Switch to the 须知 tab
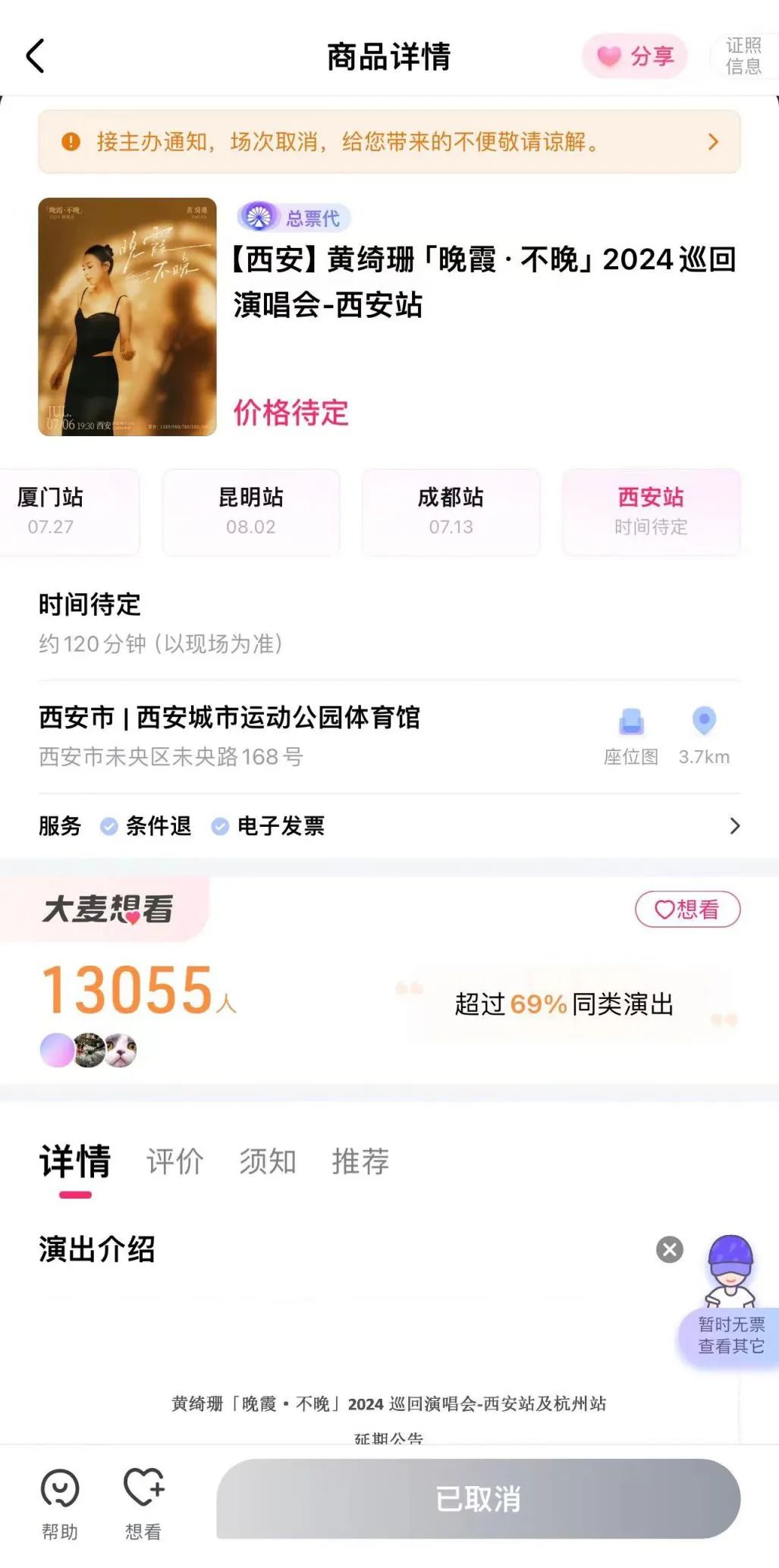Screen dimensions: 779x1568 268,1161
